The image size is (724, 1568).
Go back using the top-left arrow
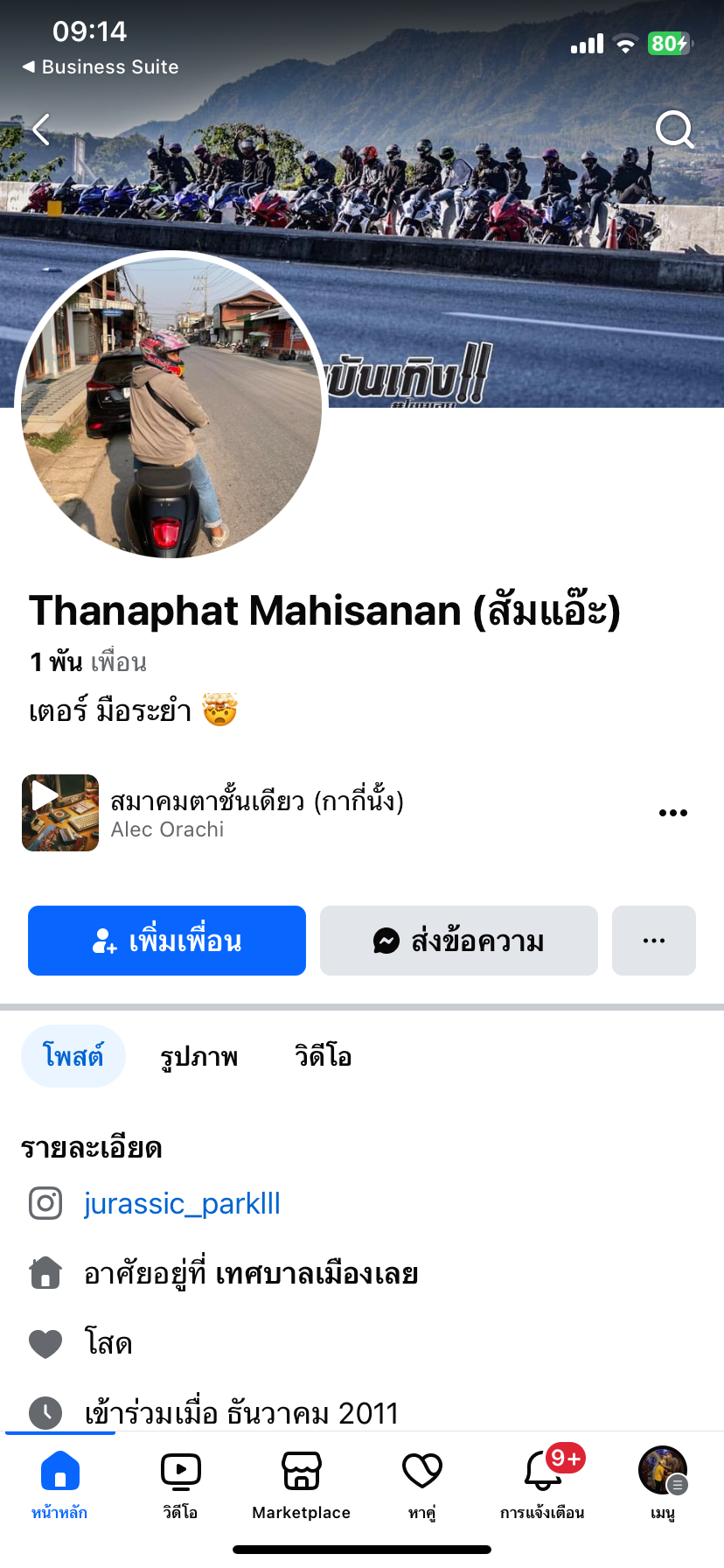point(41,129)
